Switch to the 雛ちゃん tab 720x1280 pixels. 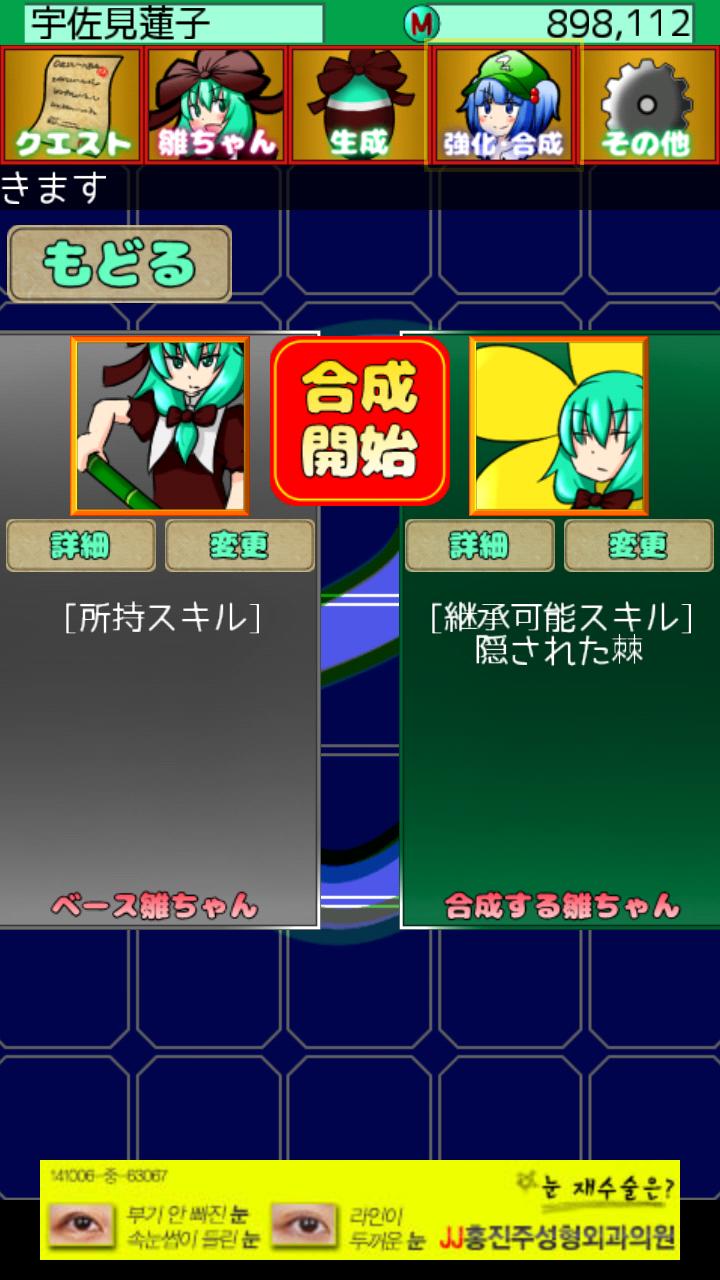(216, 105)
